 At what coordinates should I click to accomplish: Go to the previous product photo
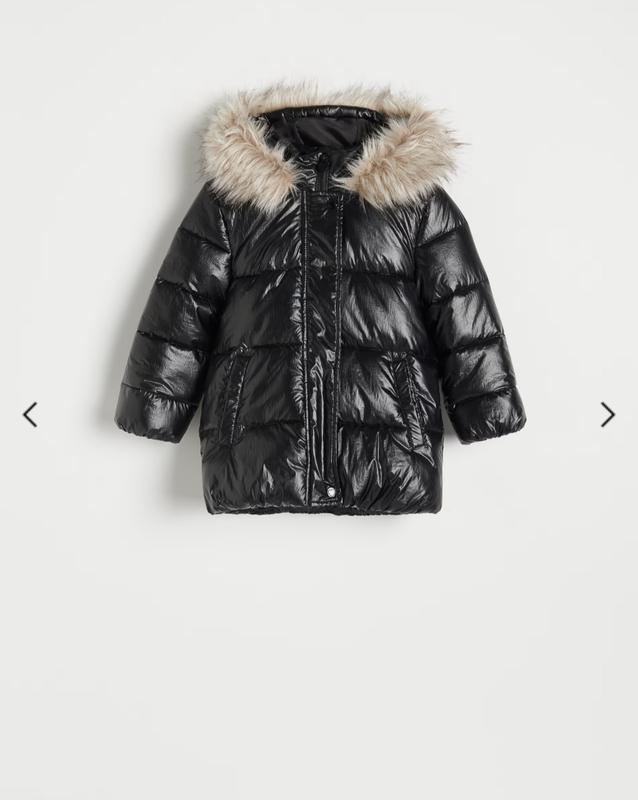coord(30,414)
